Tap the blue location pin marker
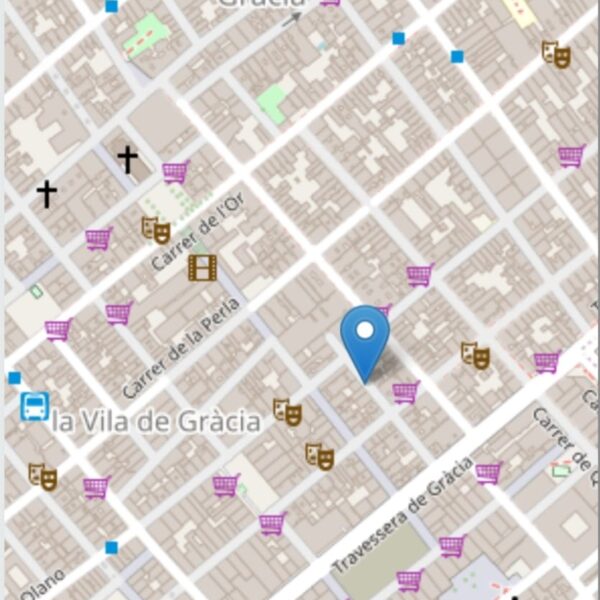Screen dimensions: 600x600 point(365,338)
